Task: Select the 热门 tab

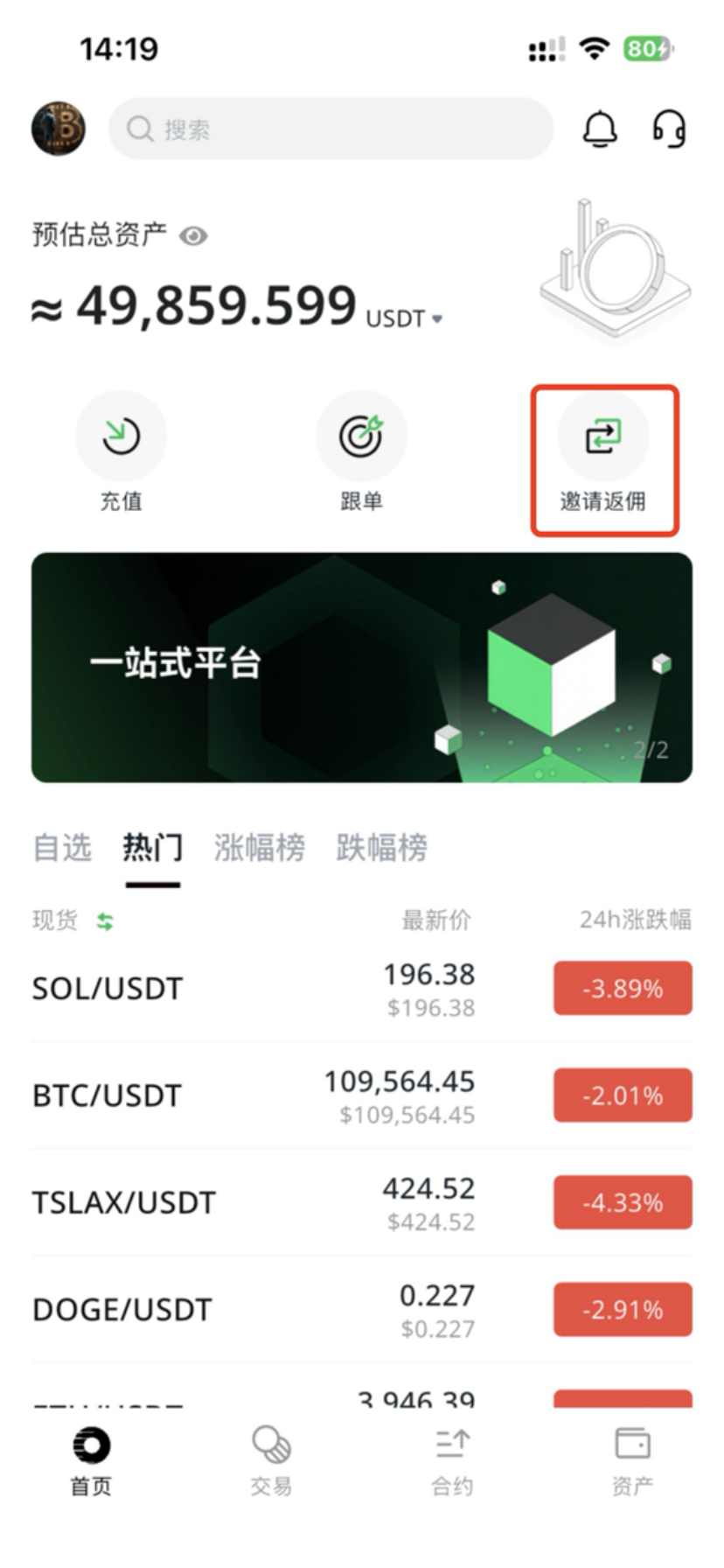Action: [153, 848]
